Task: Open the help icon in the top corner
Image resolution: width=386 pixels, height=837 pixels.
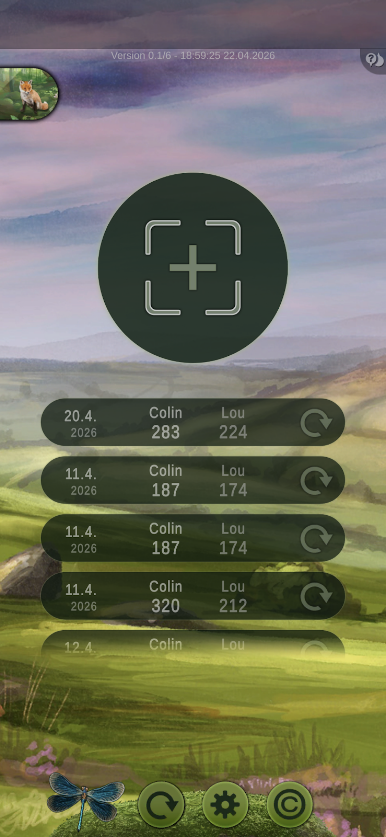Action: click(375, 60)
